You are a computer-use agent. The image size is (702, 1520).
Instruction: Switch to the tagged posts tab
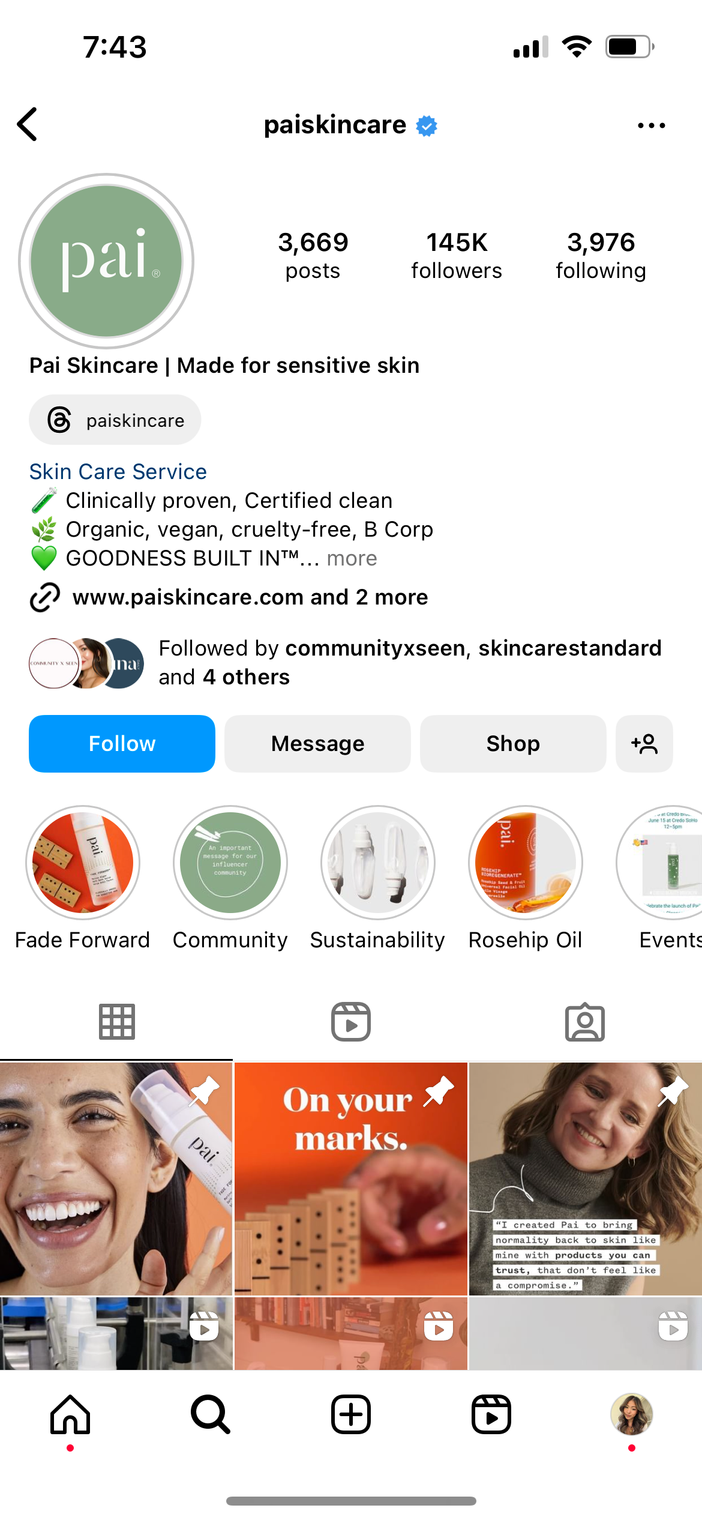tap(584, 1022)
